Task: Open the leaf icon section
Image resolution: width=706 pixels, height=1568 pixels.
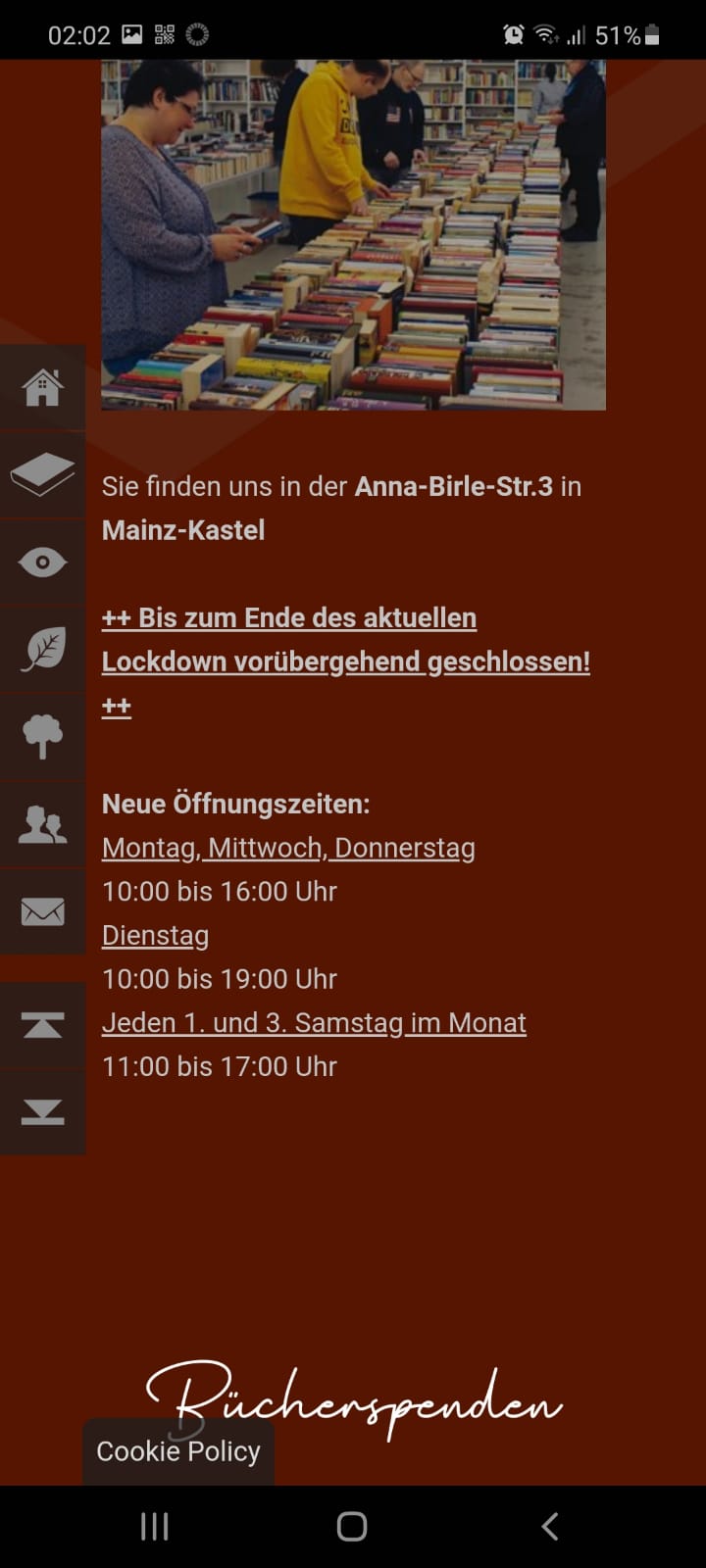Action: coord(42,649)
